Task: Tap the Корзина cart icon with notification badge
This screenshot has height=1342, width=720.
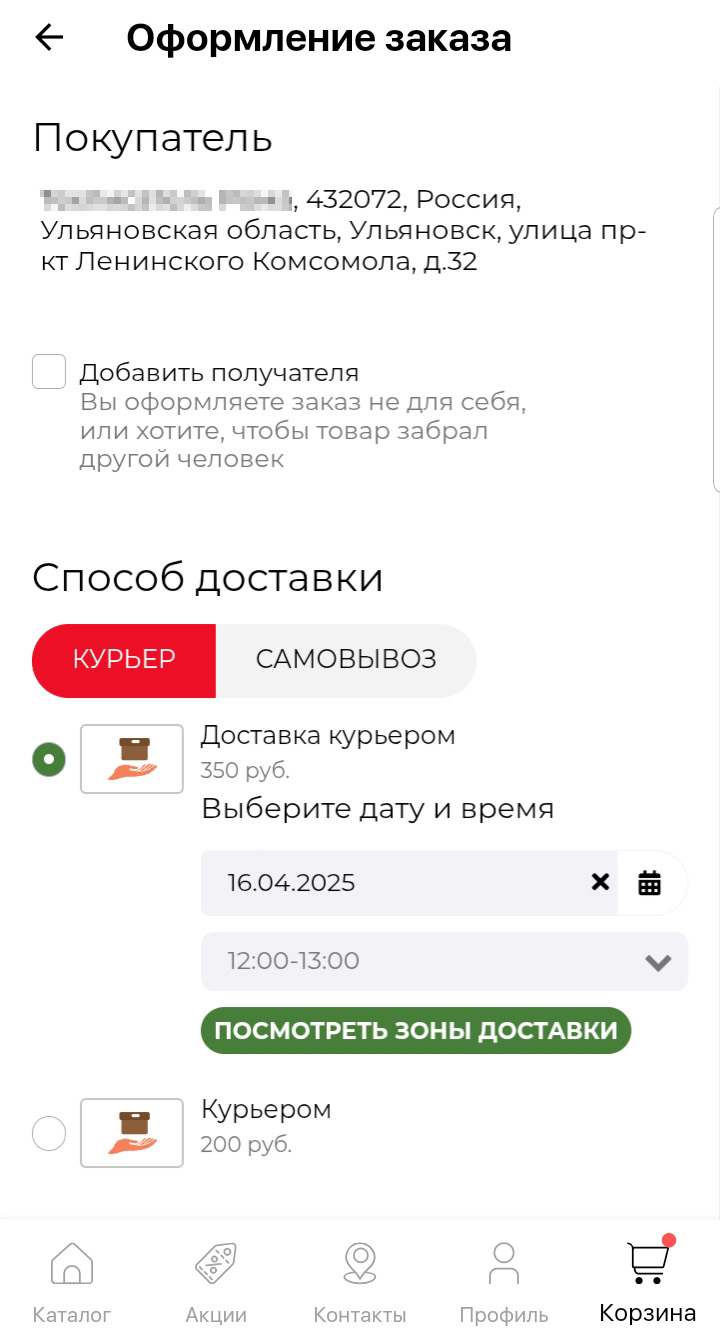Action: [x=646, y=1262]
